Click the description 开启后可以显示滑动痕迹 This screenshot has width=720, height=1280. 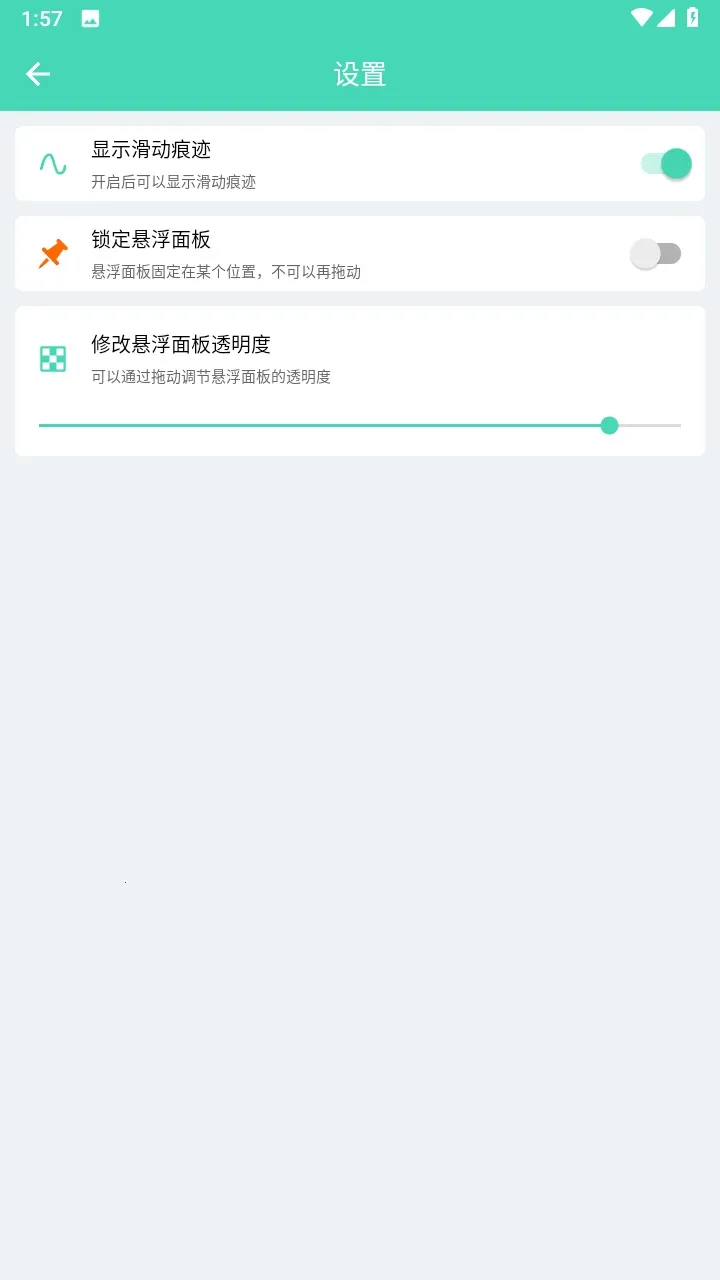(x=174, y=182)
